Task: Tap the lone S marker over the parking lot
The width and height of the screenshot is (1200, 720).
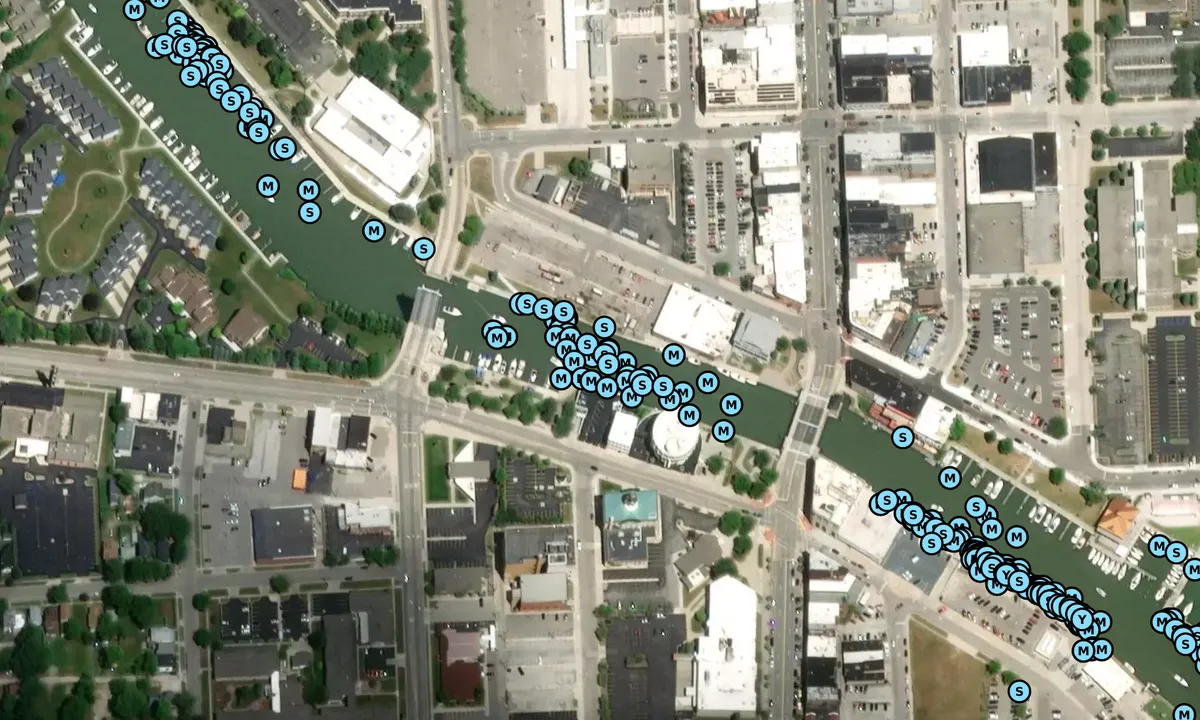Action: tap(1019, 691)
